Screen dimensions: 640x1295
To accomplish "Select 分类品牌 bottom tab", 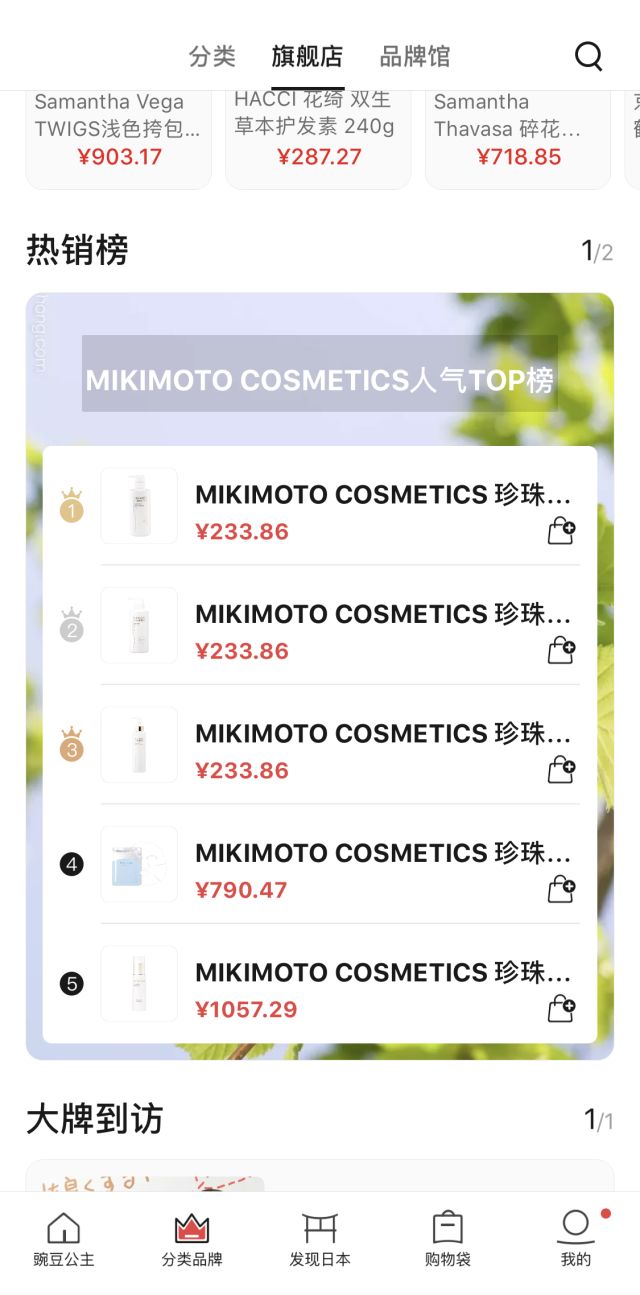I will 192,1240.
